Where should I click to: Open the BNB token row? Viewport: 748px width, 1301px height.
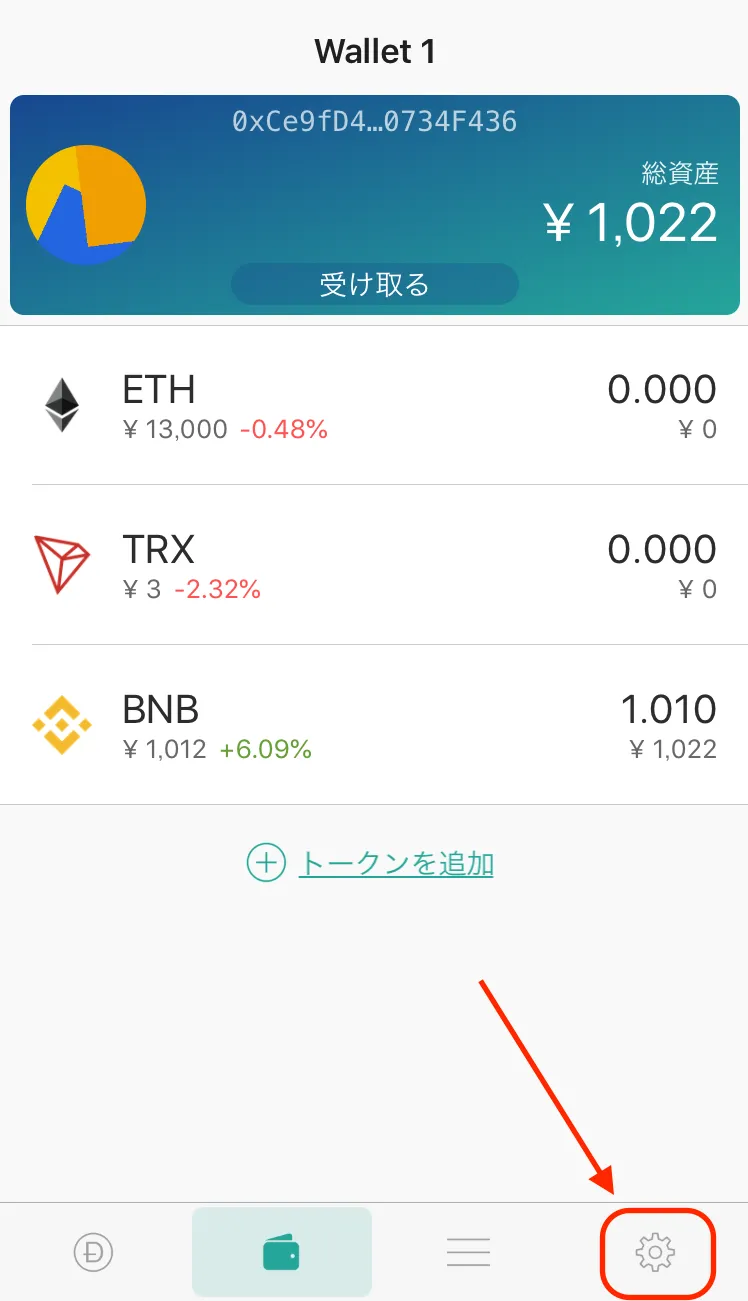click(x=374, y=725)
